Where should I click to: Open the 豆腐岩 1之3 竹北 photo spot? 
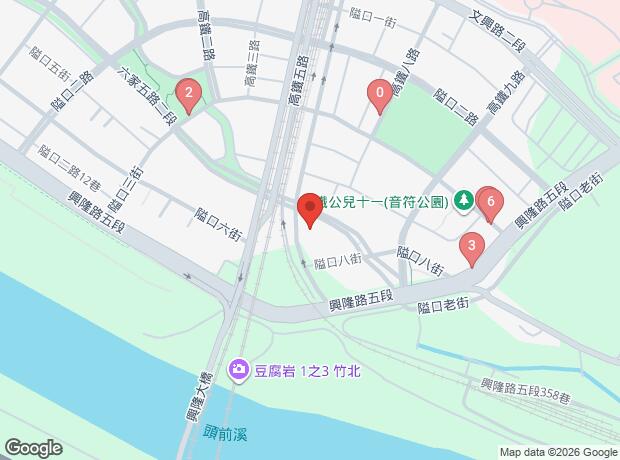[x=239, y=370]
